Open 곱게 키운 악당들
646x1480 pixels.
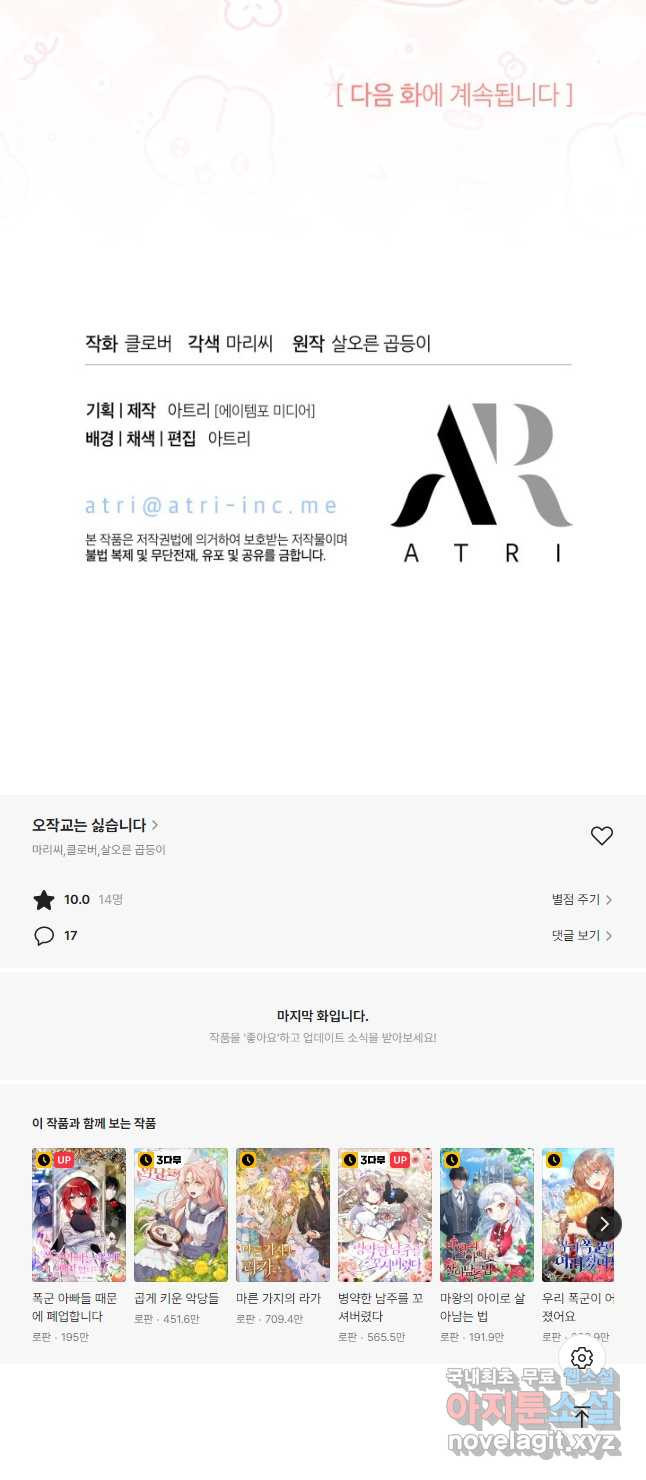point(181,1214)
